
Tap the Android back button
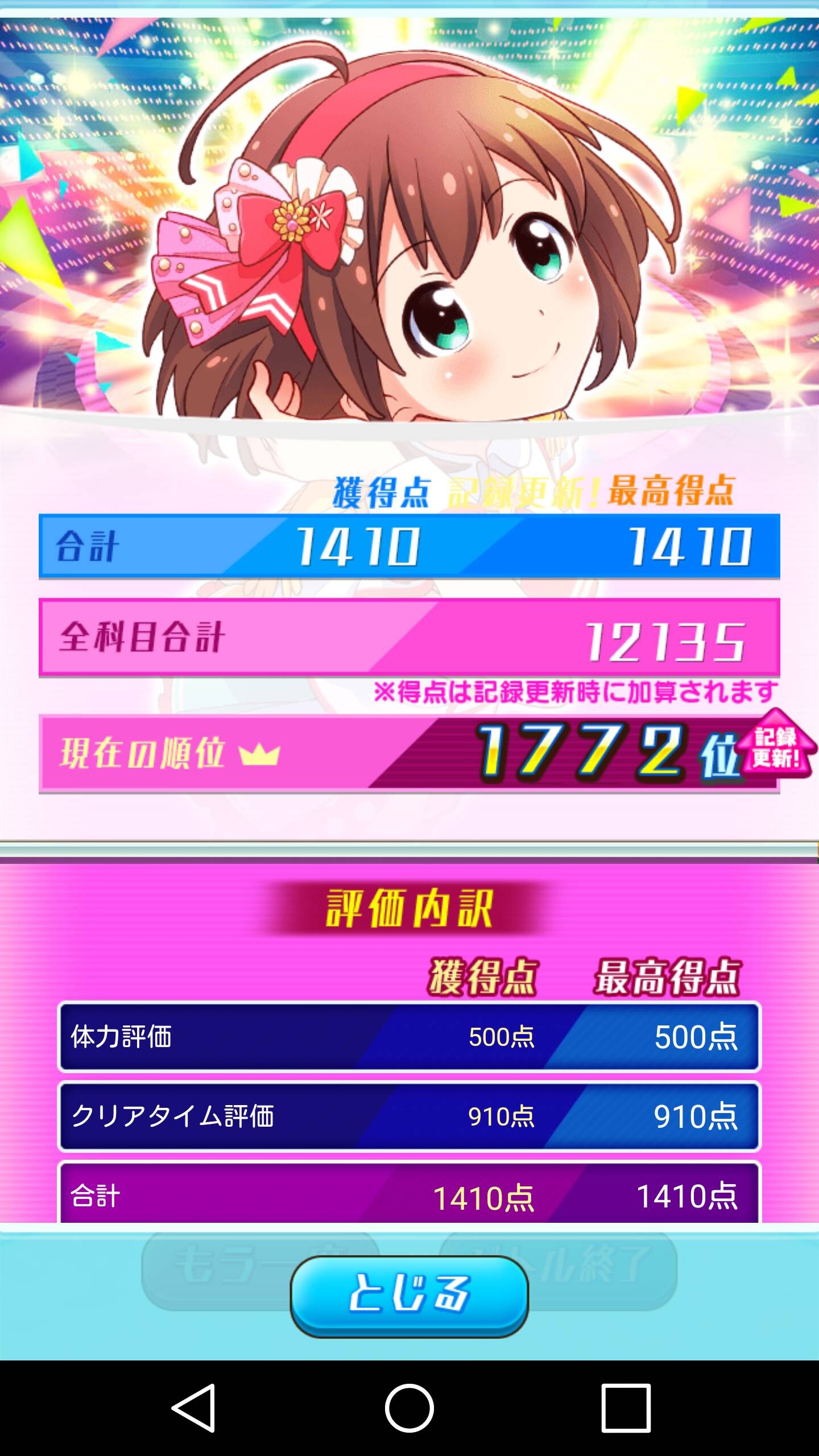[x=193, y=1408]
